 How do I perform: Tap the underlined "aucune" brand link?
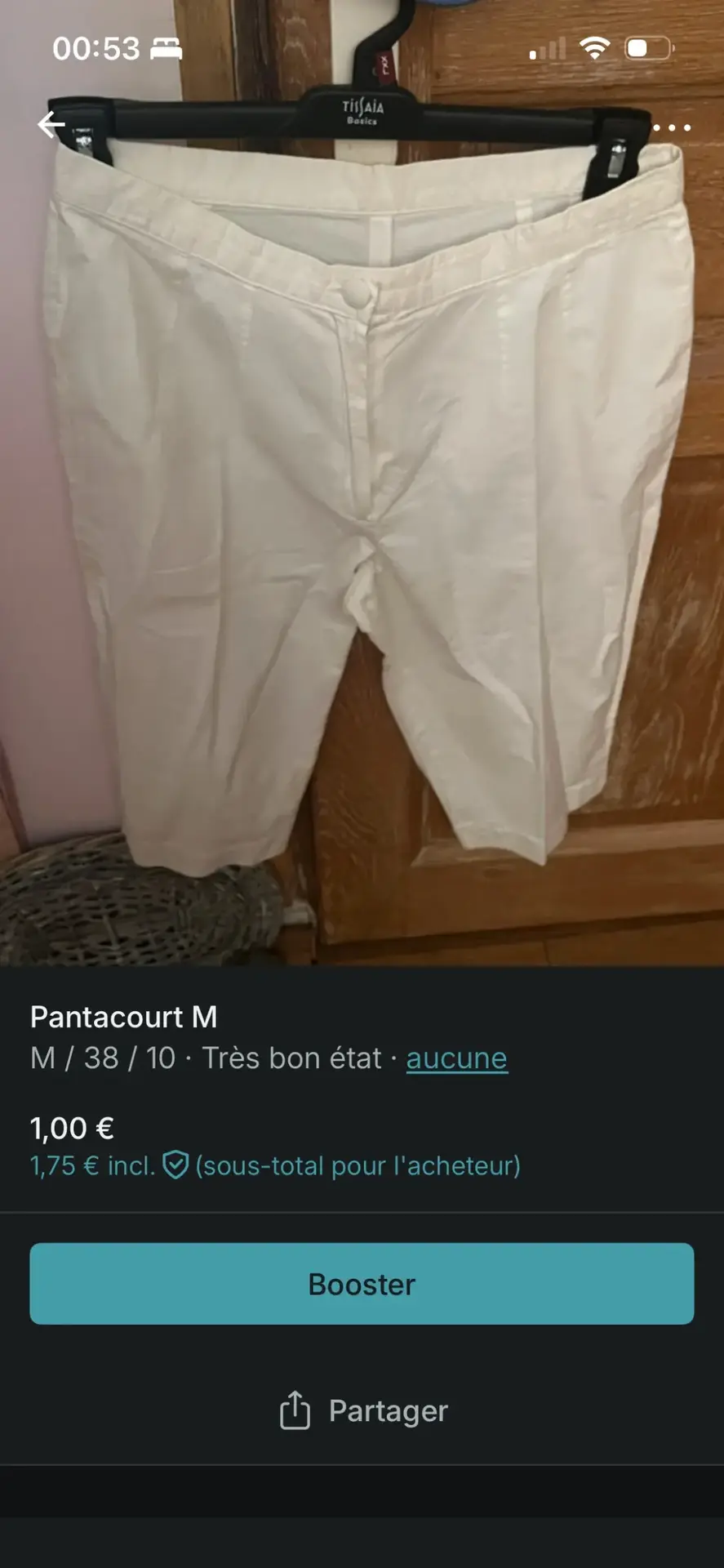pyautogui.click(x=456, y=1058)
